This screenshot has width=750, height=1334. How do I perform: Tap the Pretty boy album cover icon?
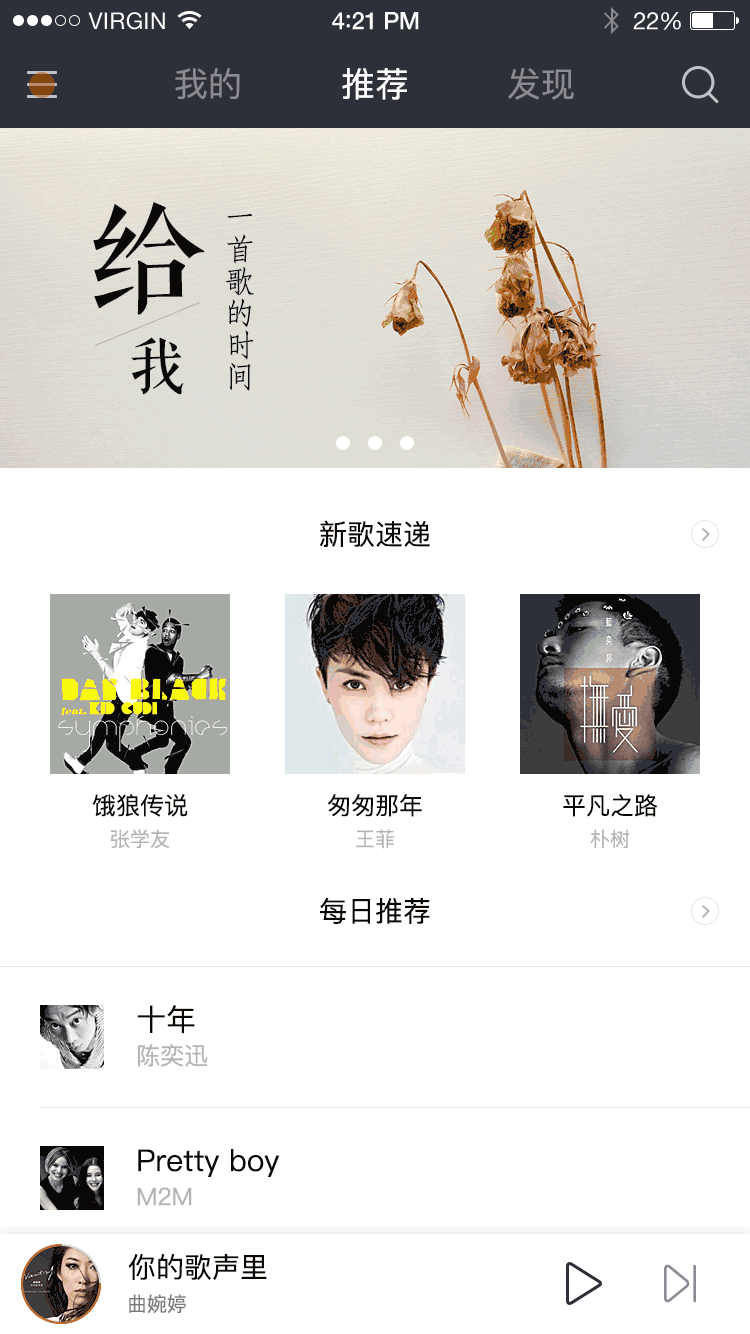[x=71, y=1177]
